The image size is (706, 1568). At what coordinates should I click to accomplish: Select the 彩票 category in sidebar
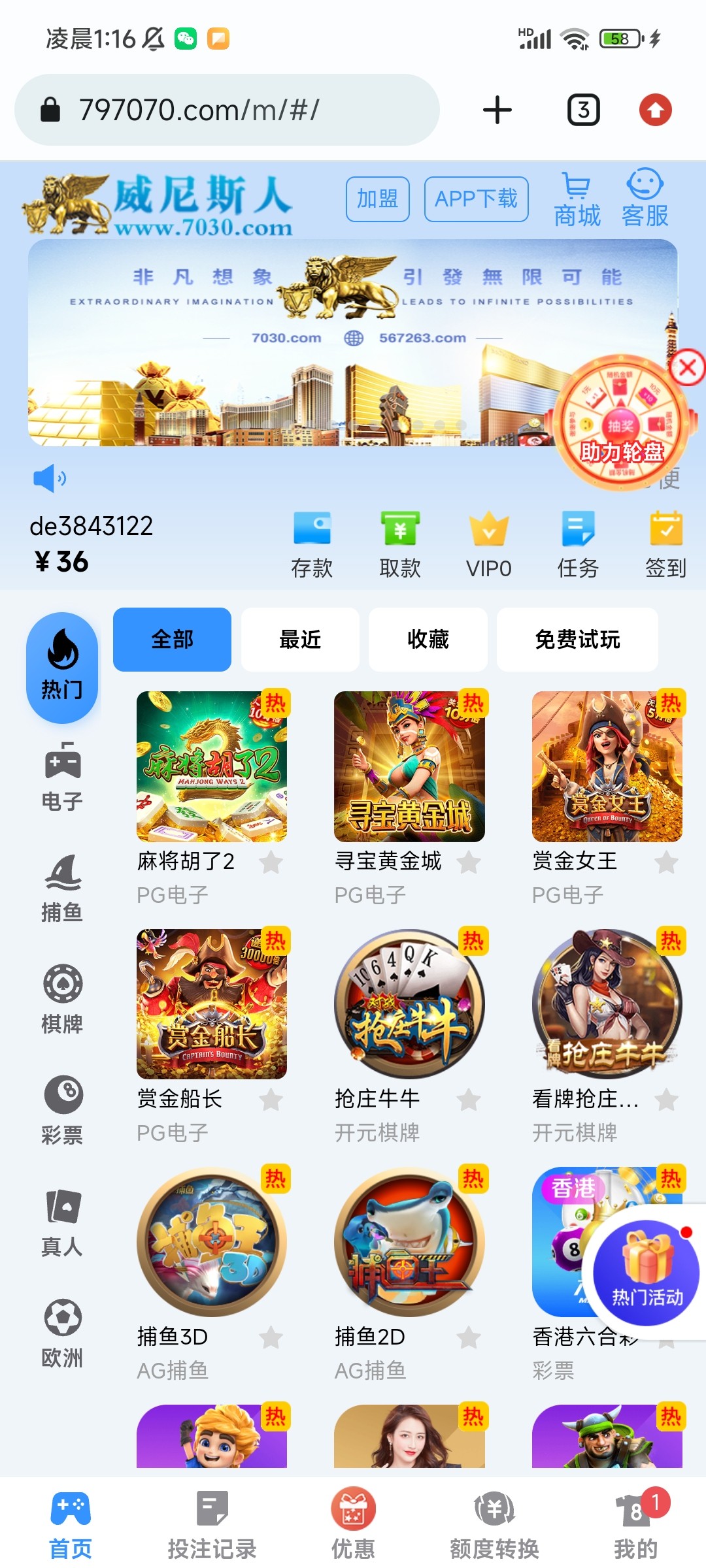tap(62, 1111)
